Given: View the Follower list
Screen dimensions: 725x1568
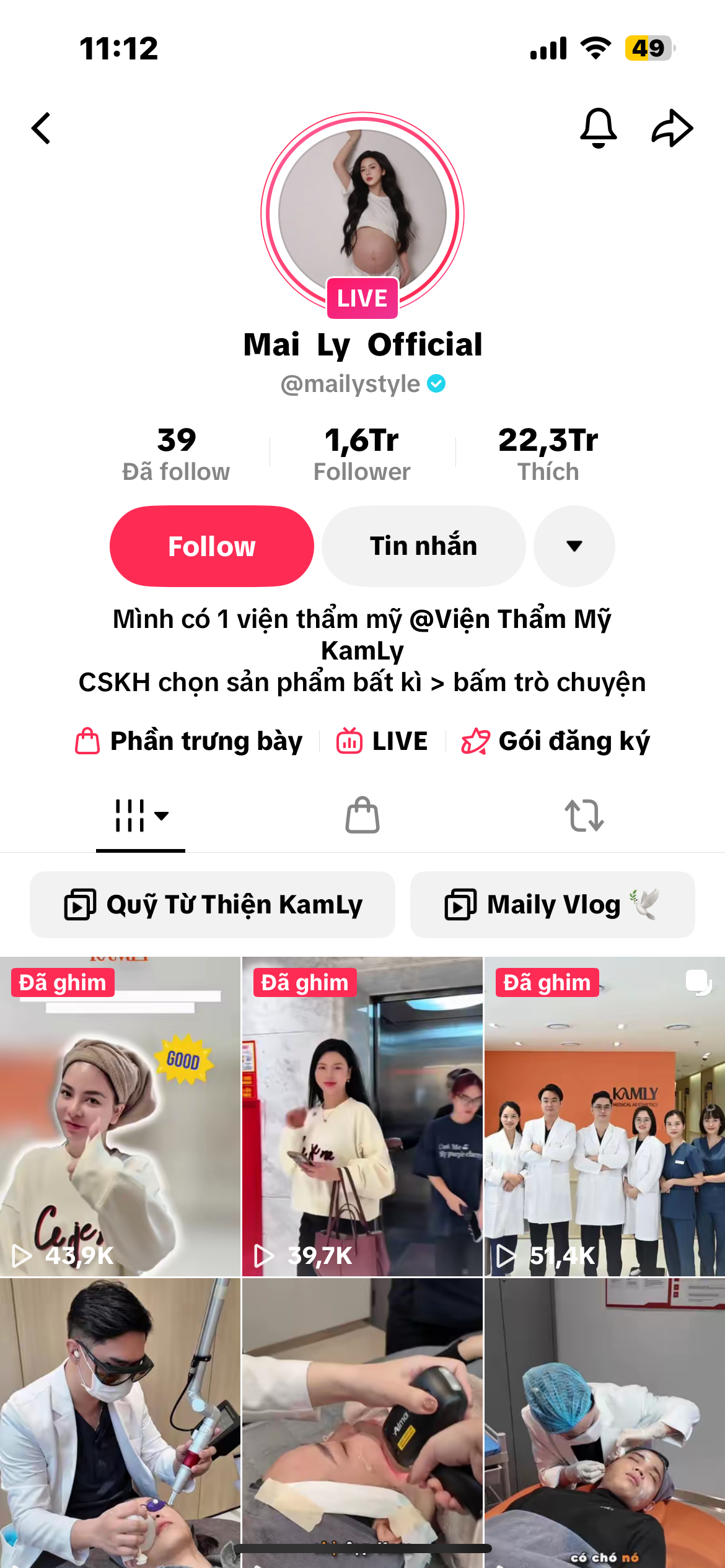Looking at the screenshot, I should pos(362,454).
